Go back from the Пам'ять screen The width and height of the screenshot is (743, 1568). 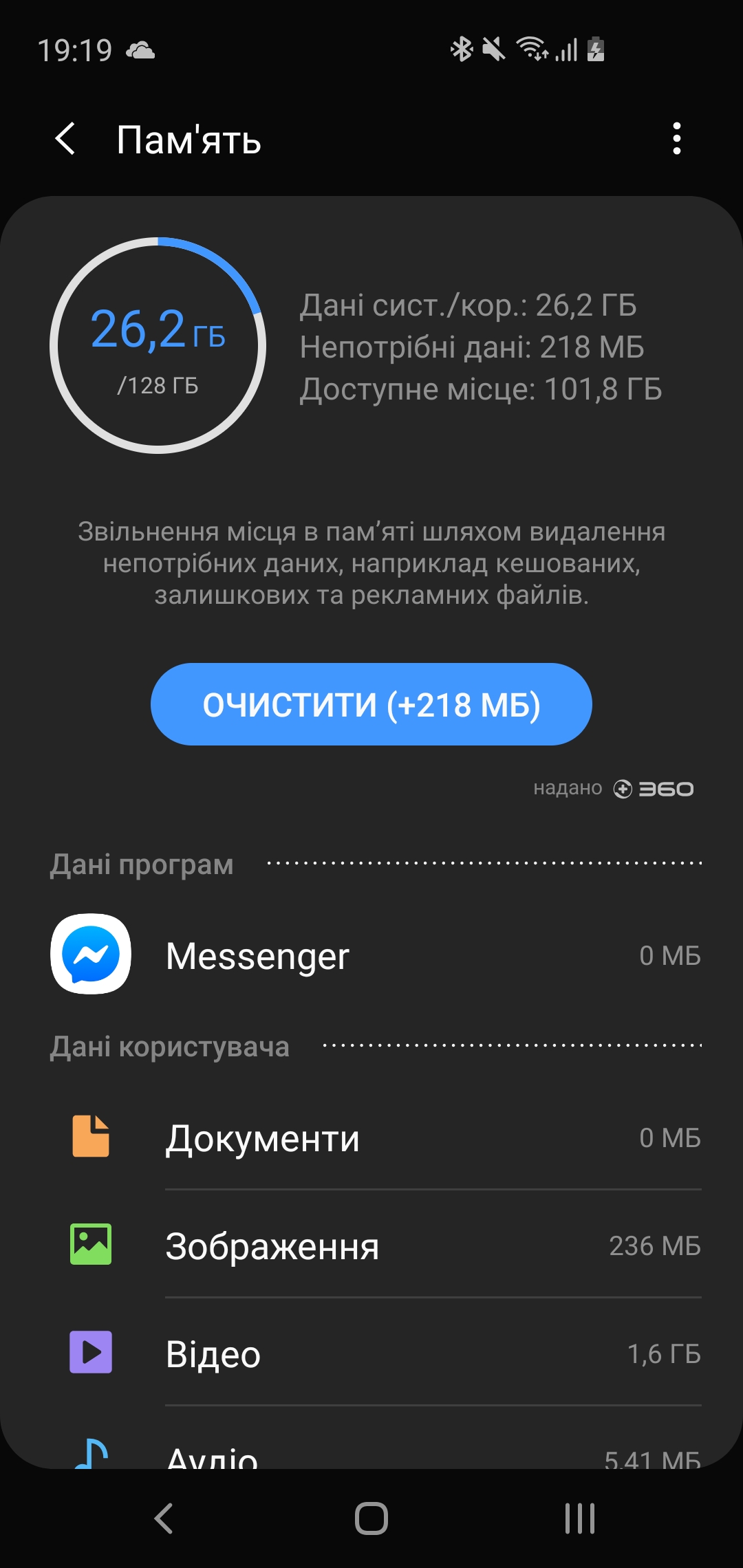coord(65,139)
